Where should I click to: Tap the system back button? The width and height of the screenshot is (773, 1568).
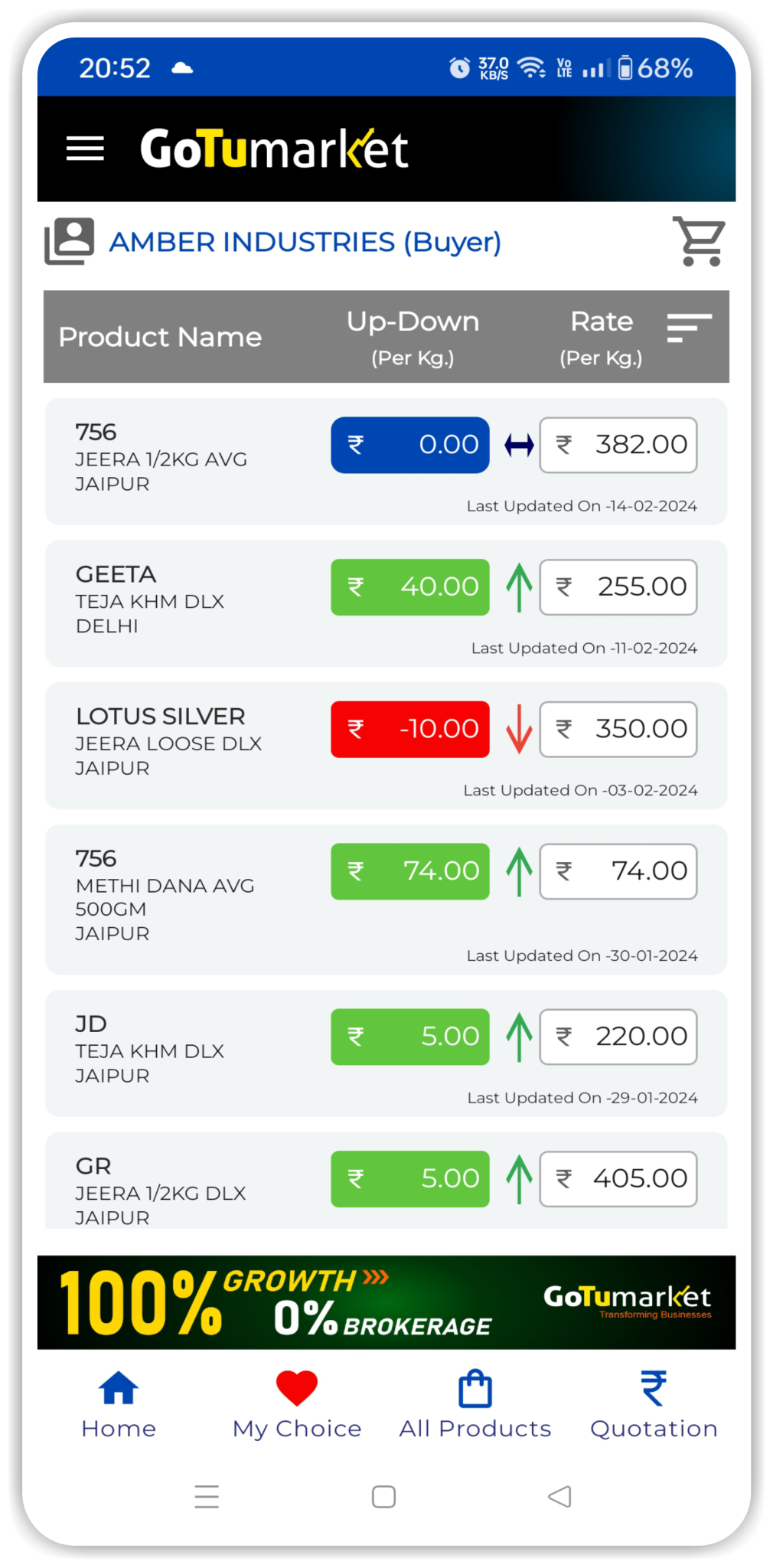559,1496
